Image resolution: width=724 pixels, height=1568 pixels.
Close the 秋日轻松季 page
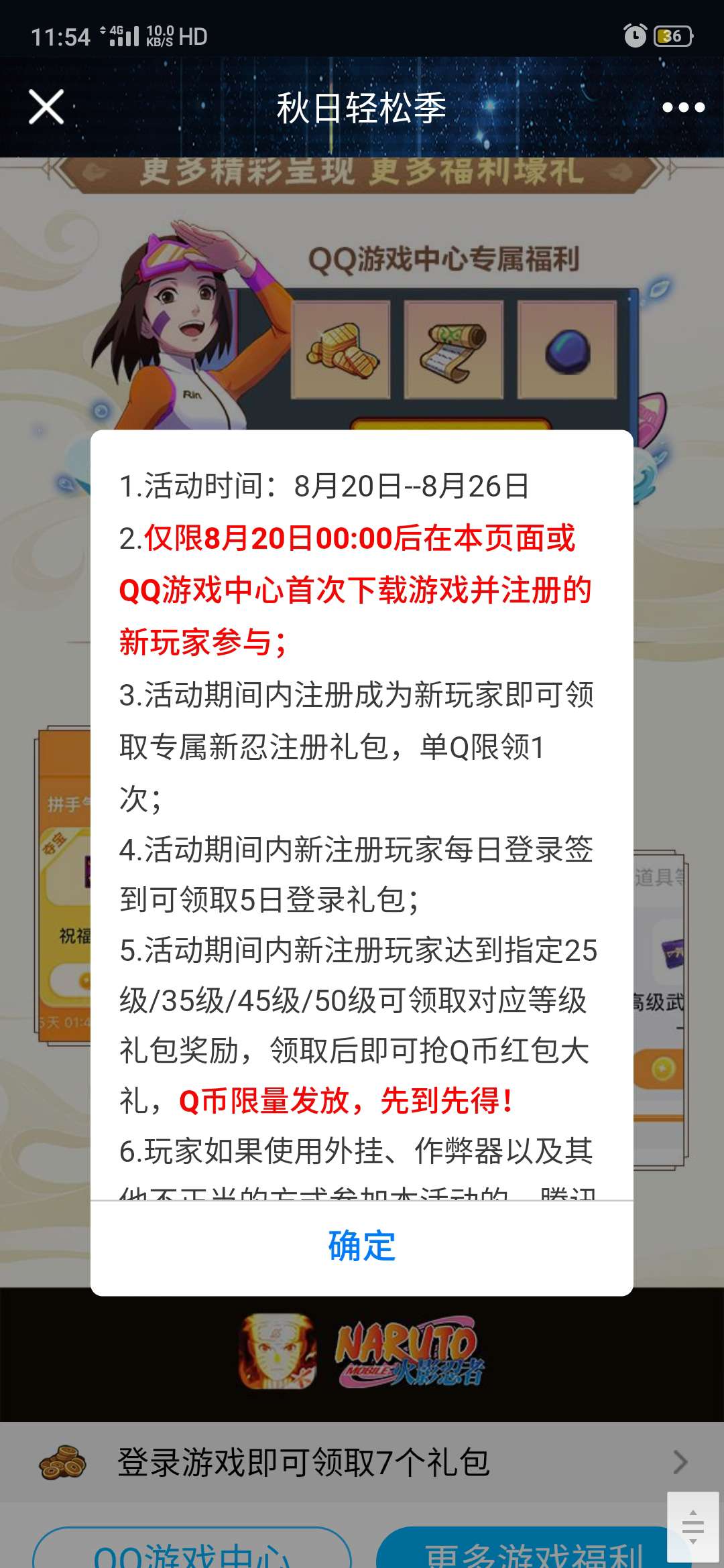(x=46, y=107)
